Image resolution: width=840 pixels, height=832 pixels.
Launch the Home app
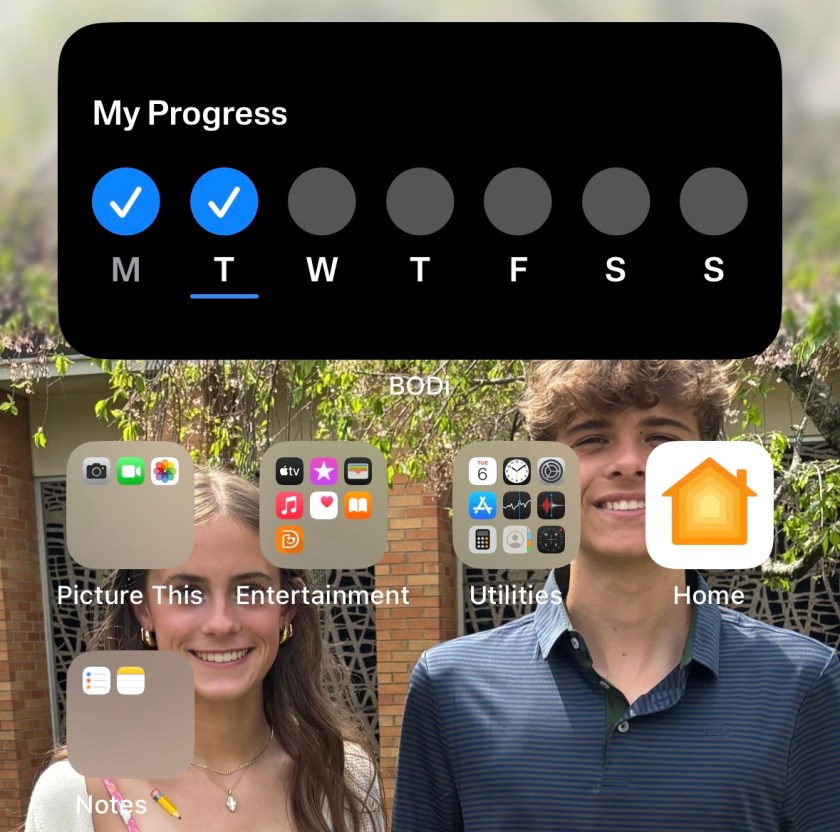[x=709, y=505]
